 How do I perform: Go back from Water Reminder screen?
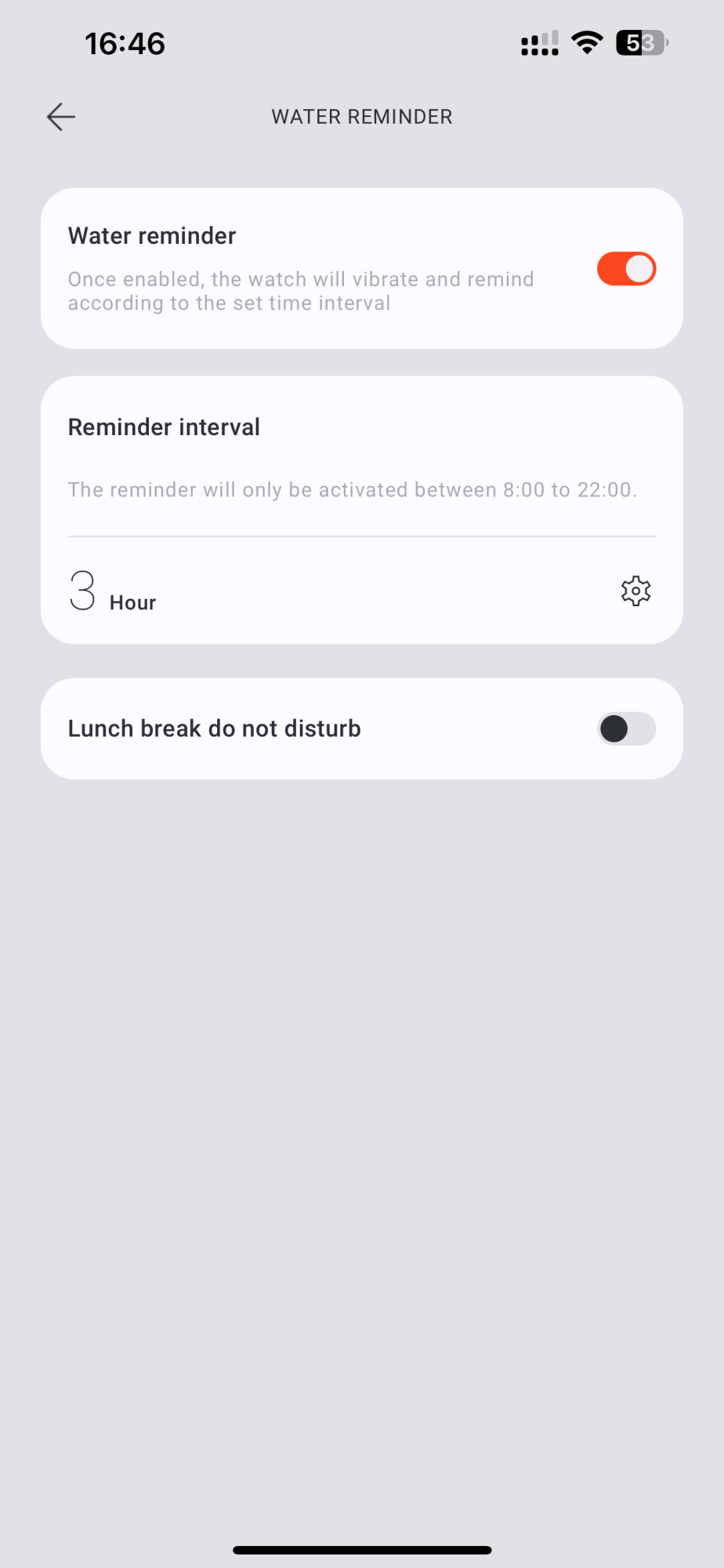click(x=61, y=117)
